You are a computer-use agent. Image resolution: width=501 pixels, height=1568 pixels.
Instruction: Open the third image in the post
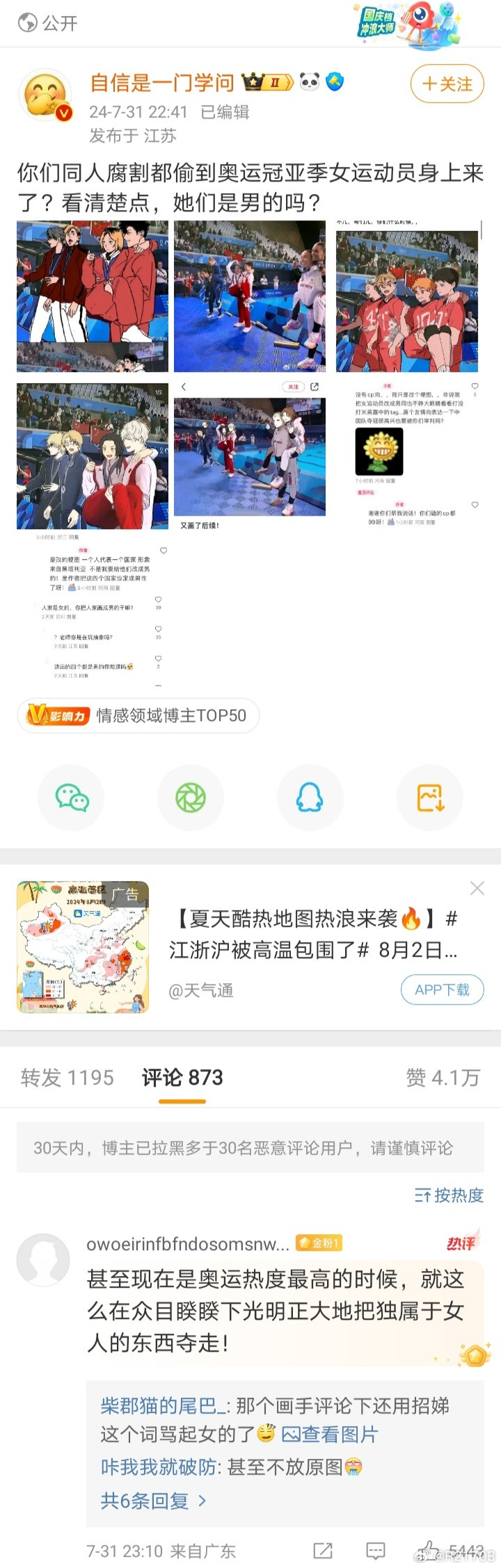click(408, 296)
